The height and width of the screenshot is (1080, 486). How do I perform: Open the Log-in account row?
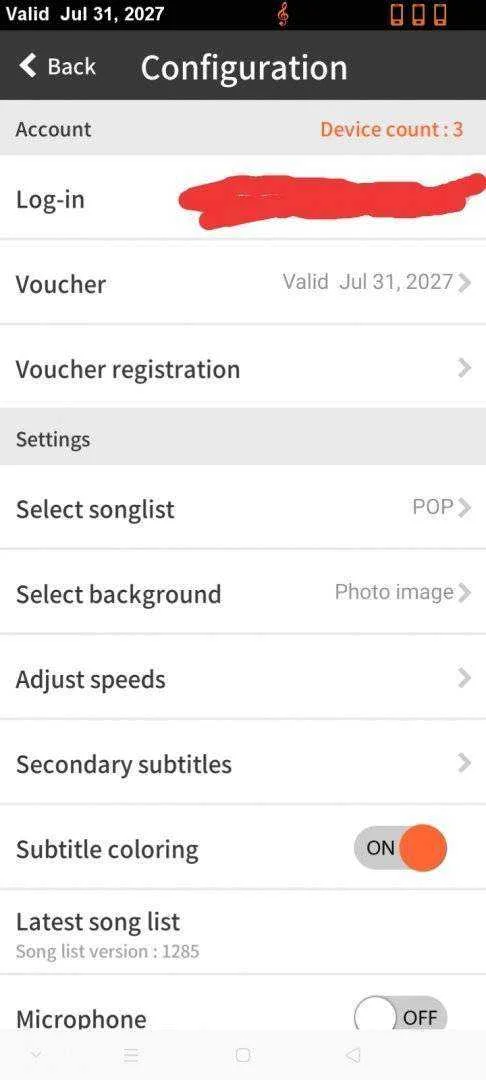(x=243, y=198)
